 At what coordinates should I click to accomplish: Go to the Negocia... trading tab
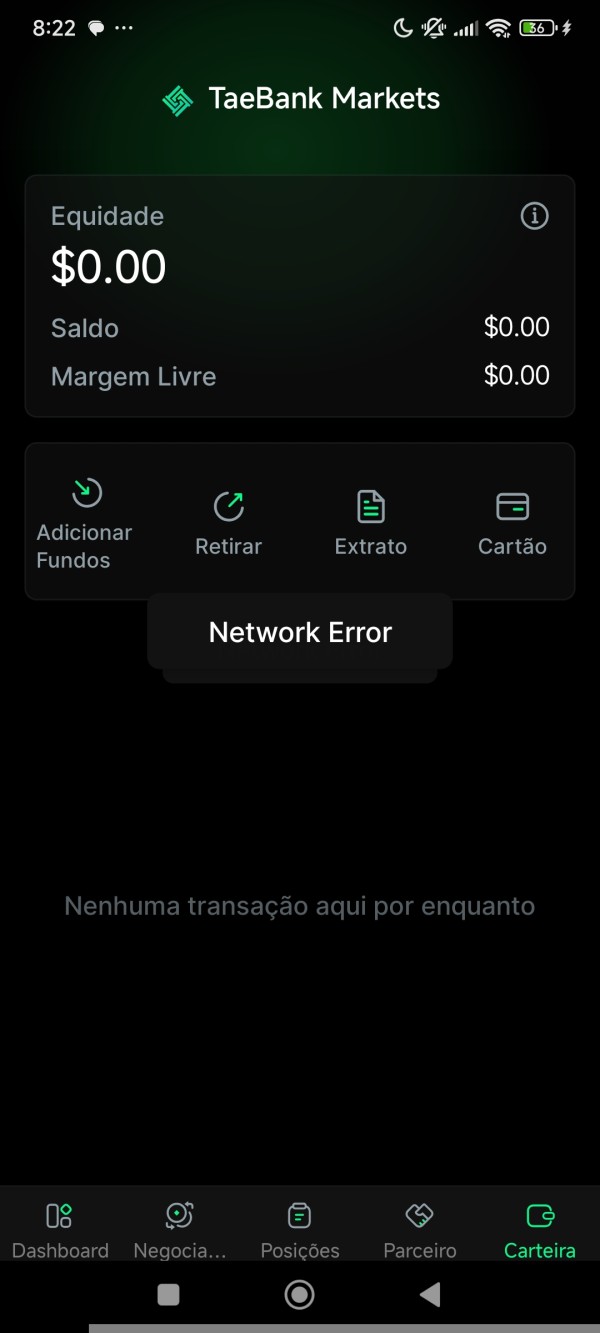pyautogui.click(x=180, y=1230)
